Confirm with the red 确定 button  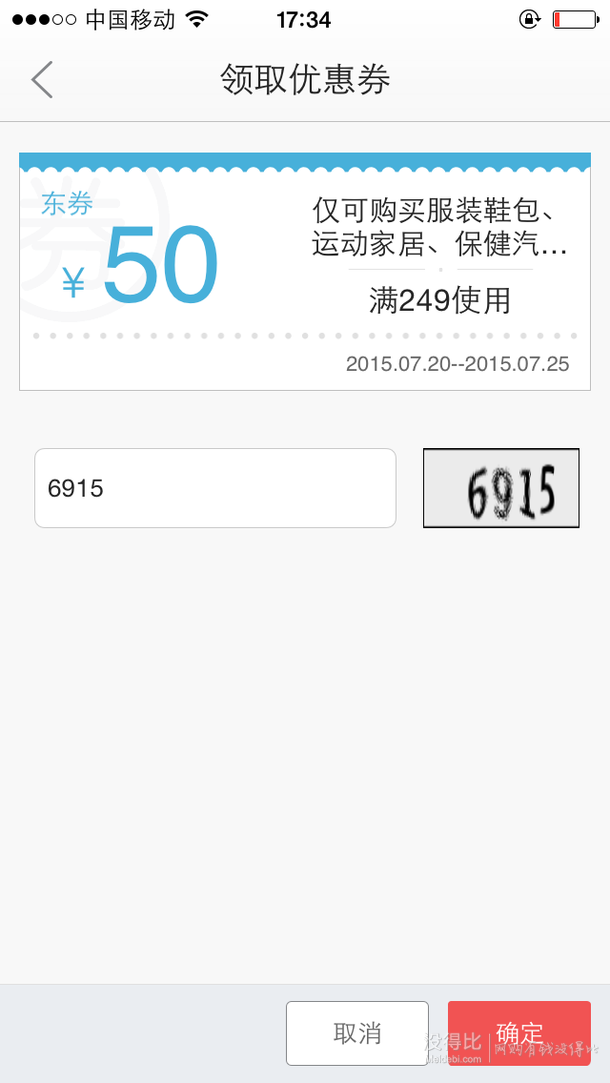[x=519, y=1033]
